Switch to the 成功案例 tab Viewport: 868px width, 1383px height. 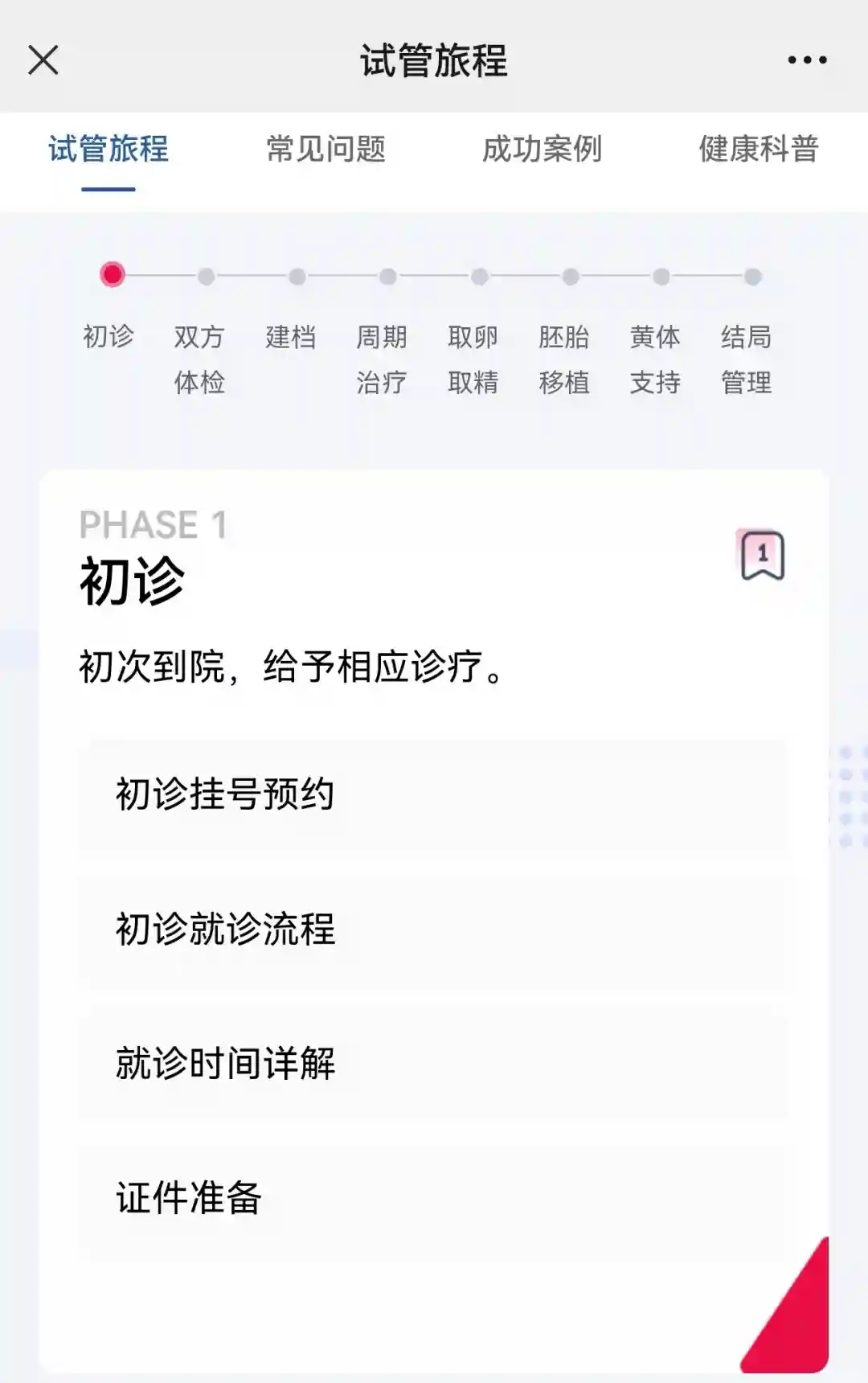click(x=542, y=150)
